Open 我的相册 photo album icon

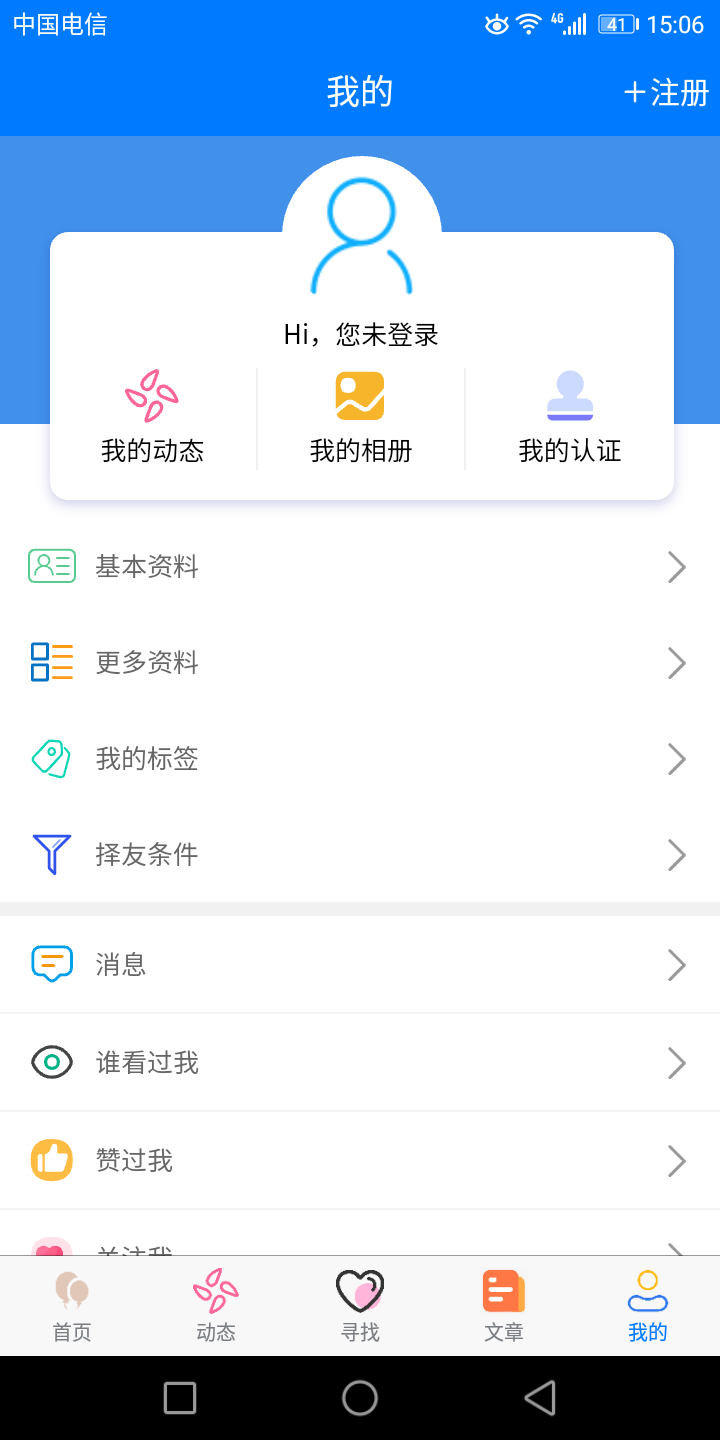pyautogui.click(x=360, y=395)
